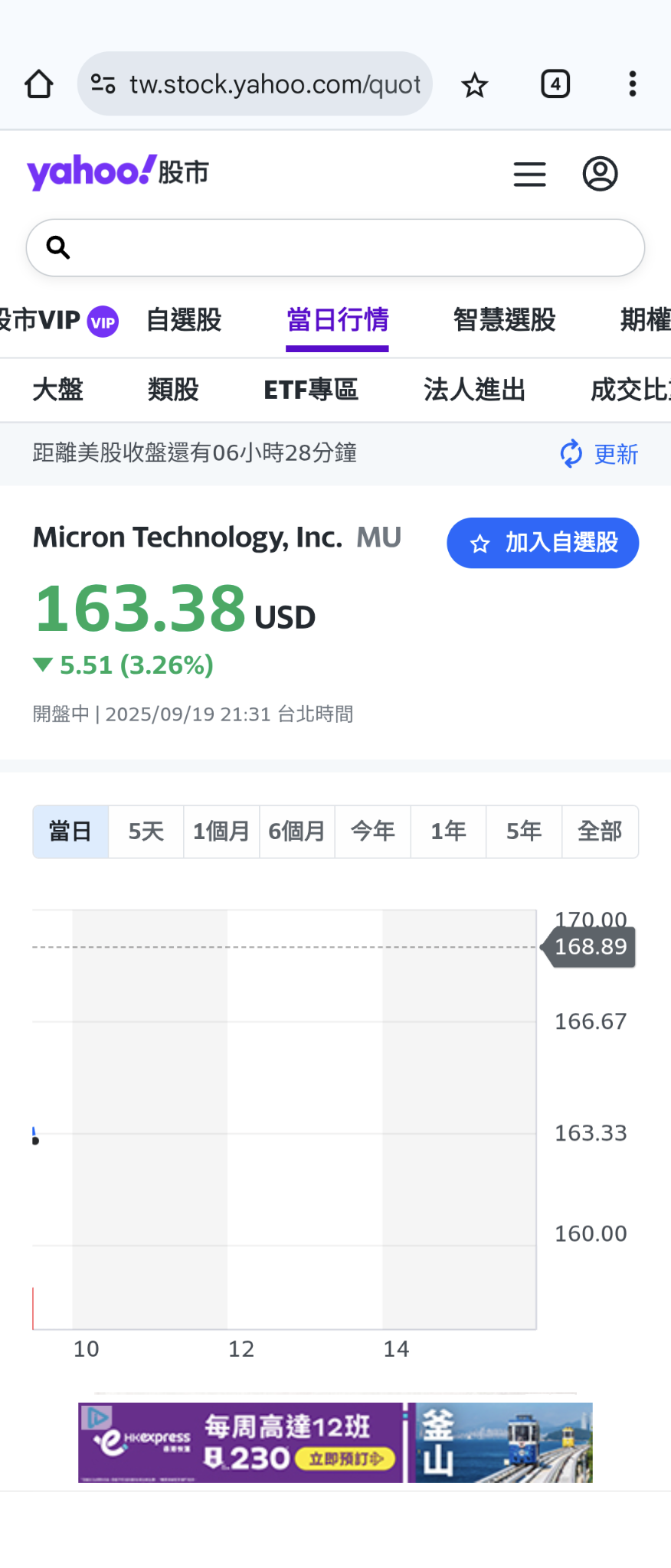Open the Yahoo hamburger menu
The height and width of the screenshot is (1568, 671).
pyautogui.click(x=529, y=174)
